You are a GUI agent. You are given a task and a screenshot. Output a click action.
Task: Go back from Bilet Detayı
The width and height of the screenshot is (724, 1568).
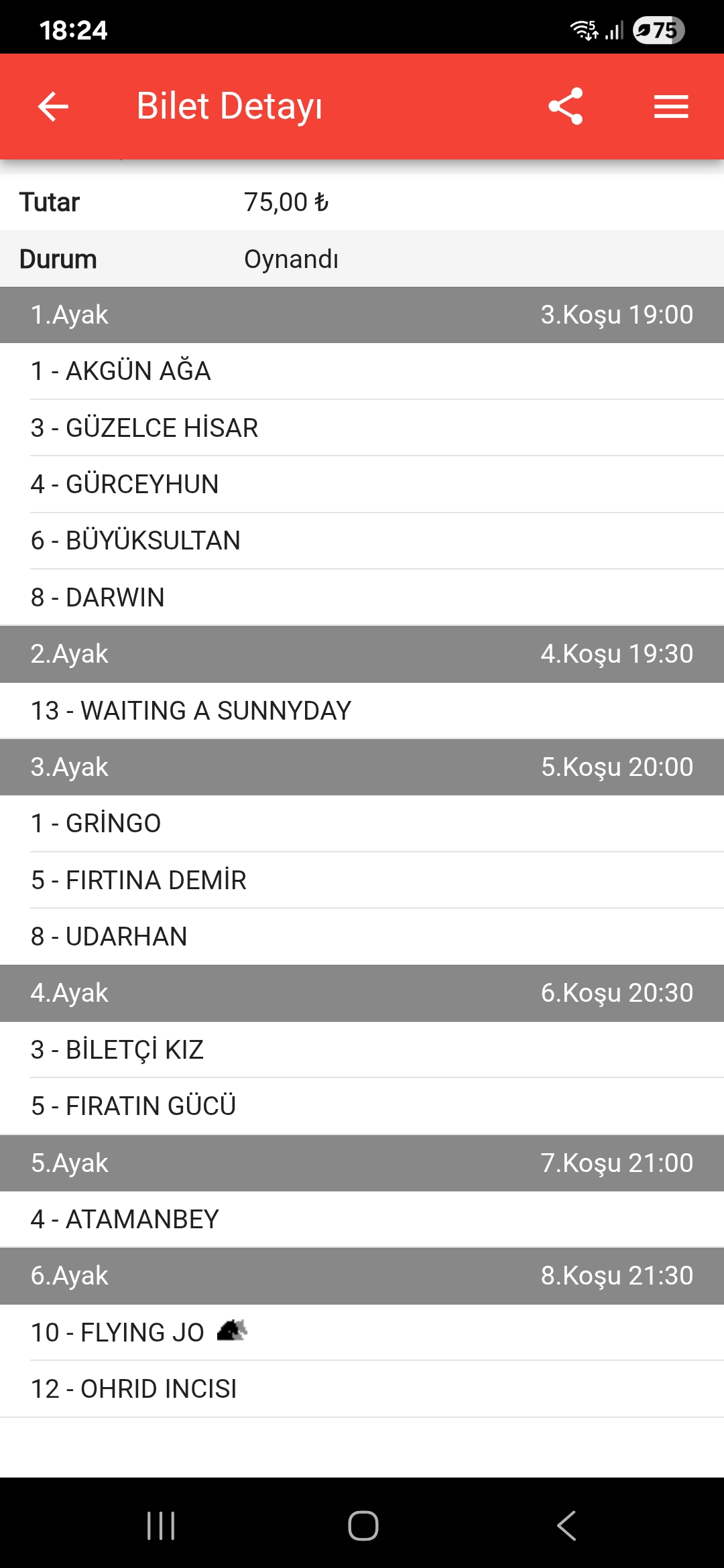point(53,107)
